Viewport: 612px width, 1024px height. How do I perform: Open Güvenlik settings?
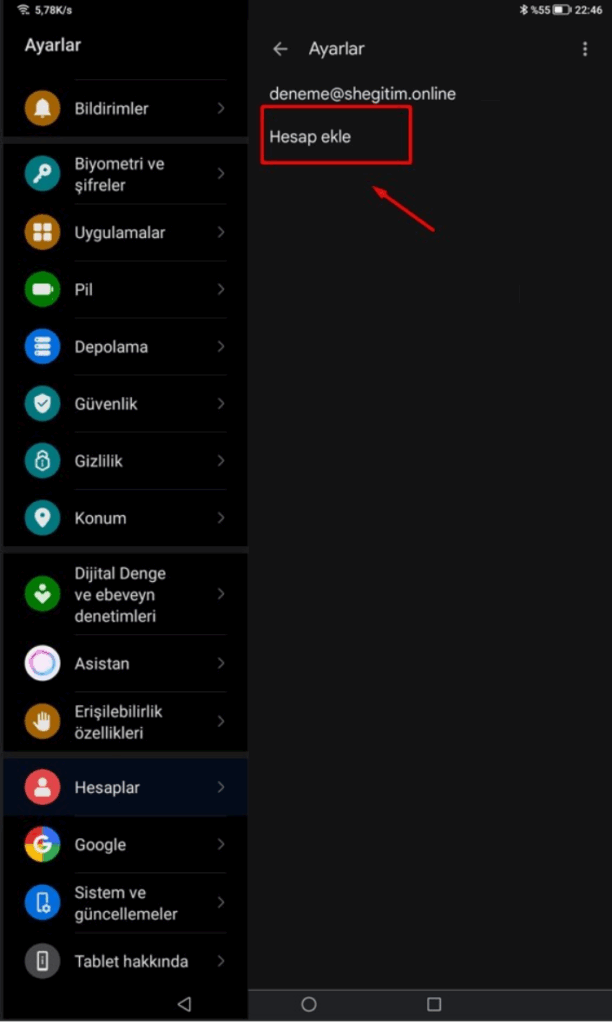[x=125, y=404]
